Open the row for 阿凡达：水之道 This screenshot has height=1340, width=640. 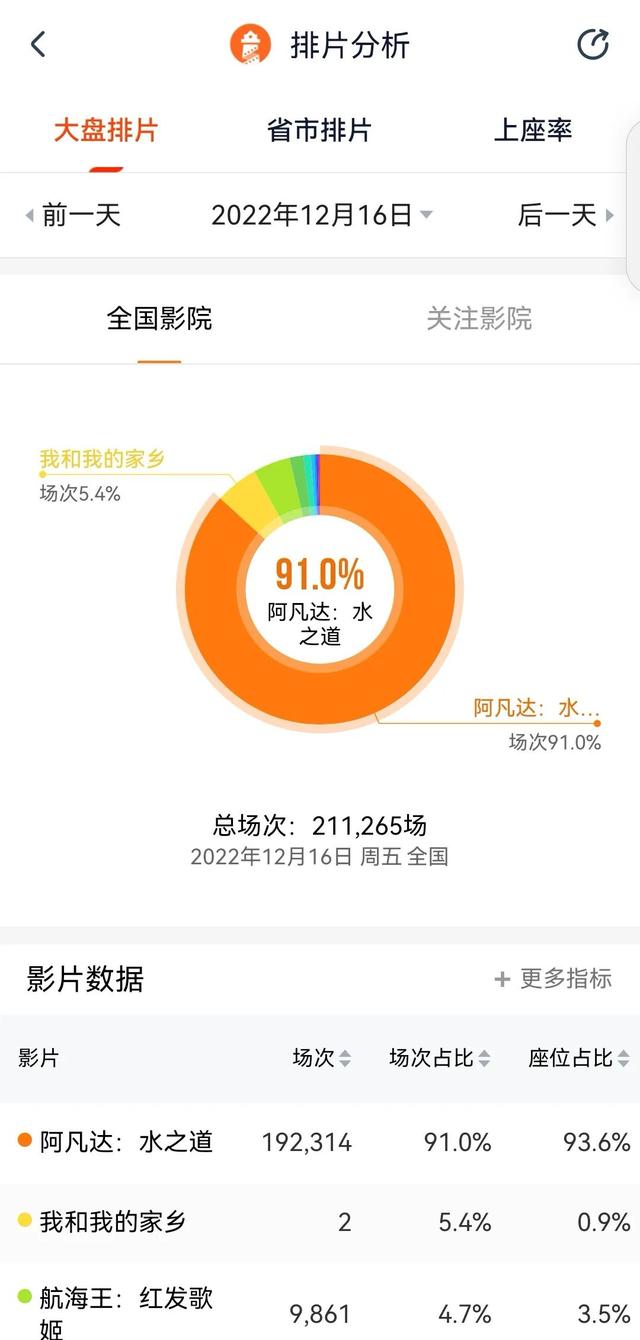click(320, 1142)
